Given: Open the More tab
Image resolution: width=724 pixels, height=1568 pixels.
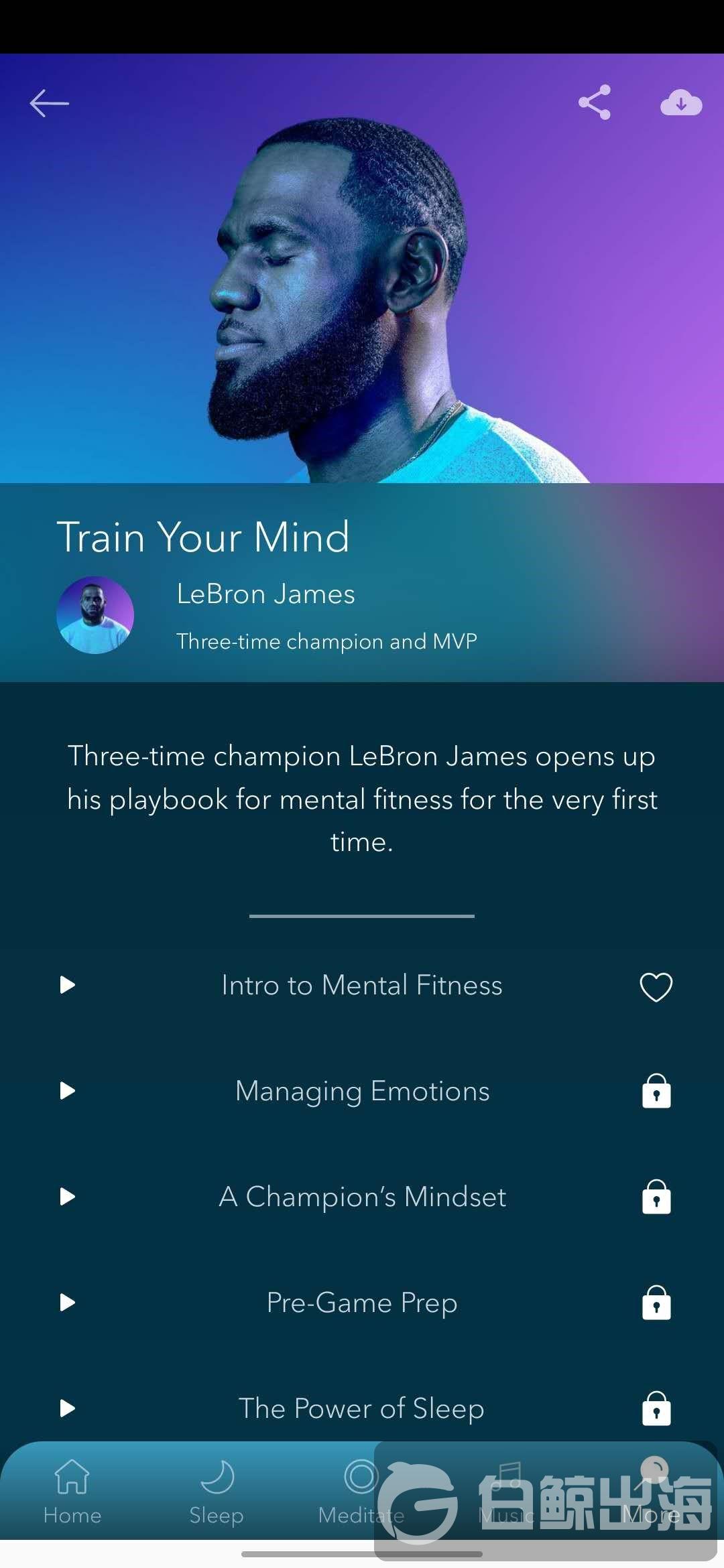Looking at the screenshot, I should 652,1492.
